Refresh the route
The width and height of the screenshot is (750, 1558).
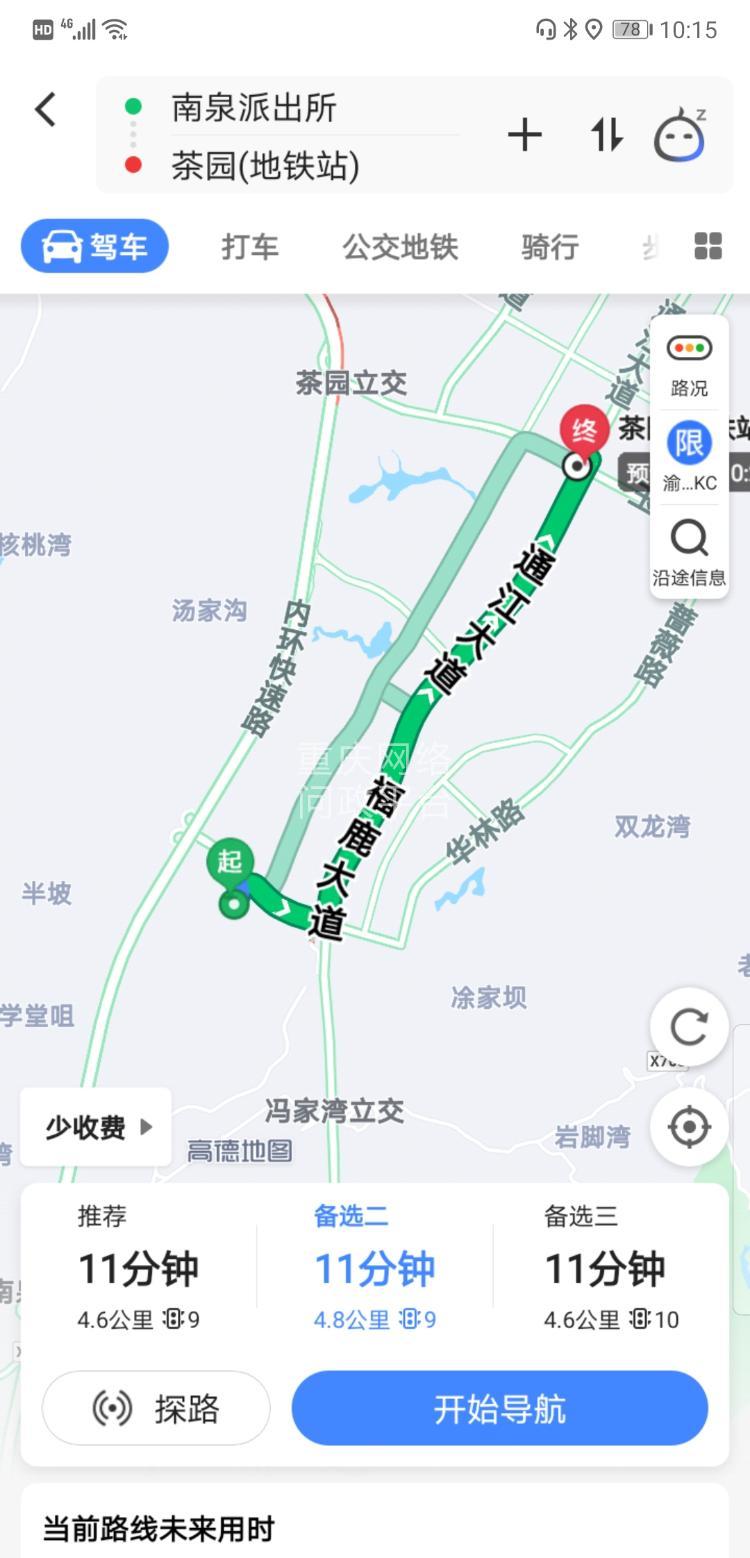tap(689, 1027)
